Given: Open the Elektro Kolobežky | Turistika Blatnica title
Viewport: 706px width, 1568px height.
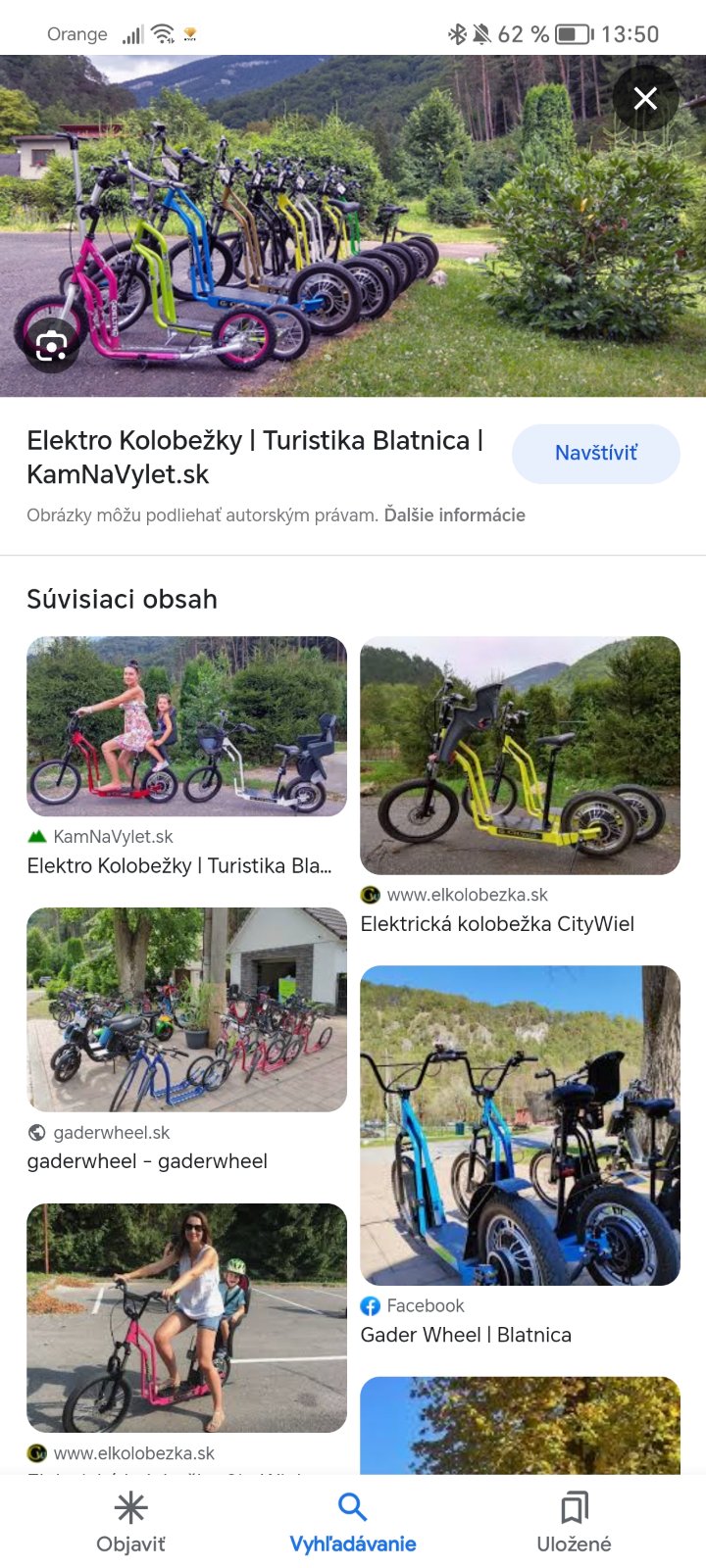Looking at the screenshot, I should coord(255,457).
